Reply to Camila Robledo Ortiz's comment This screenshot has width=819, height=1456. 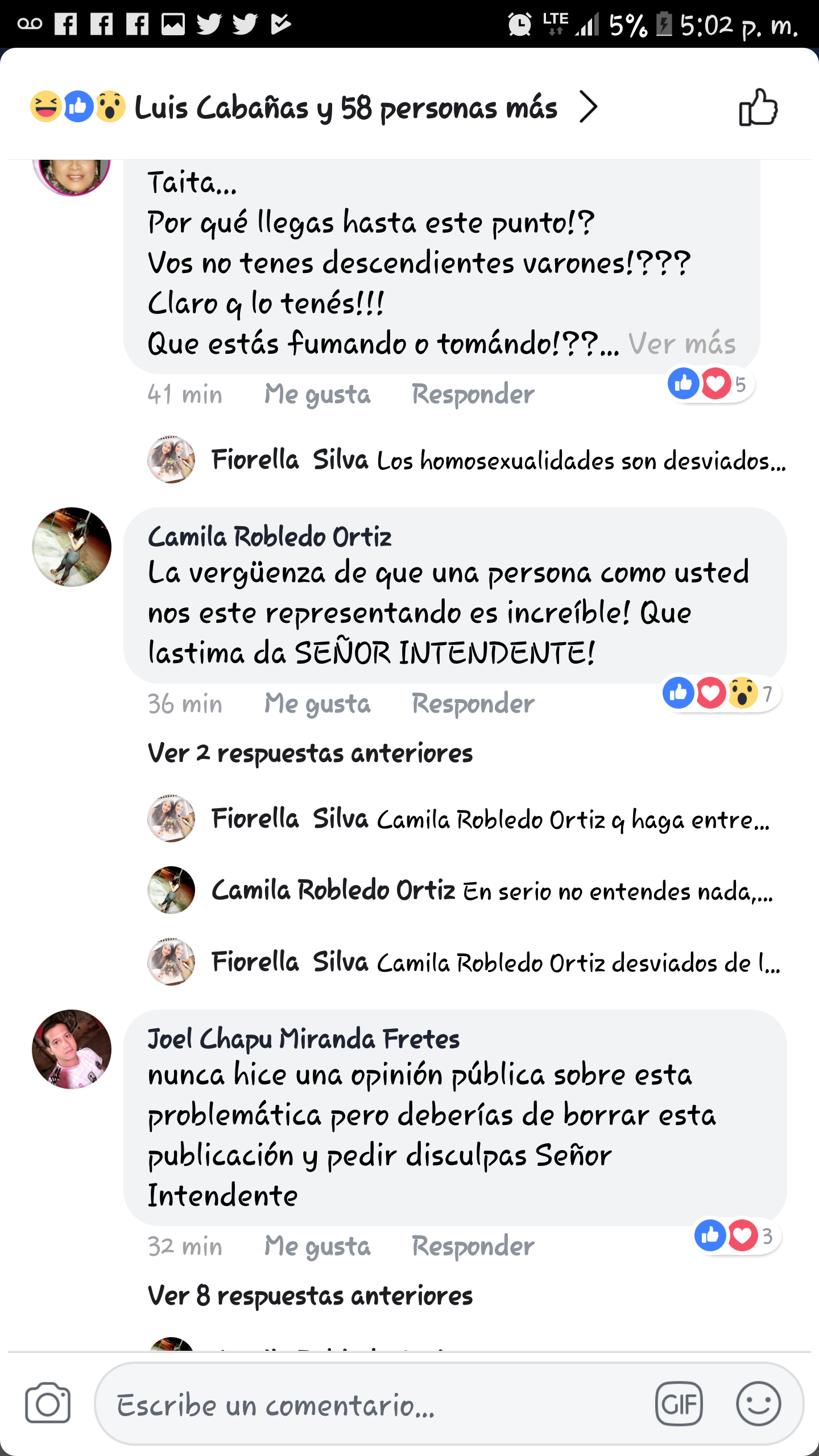tap(473, 704)
